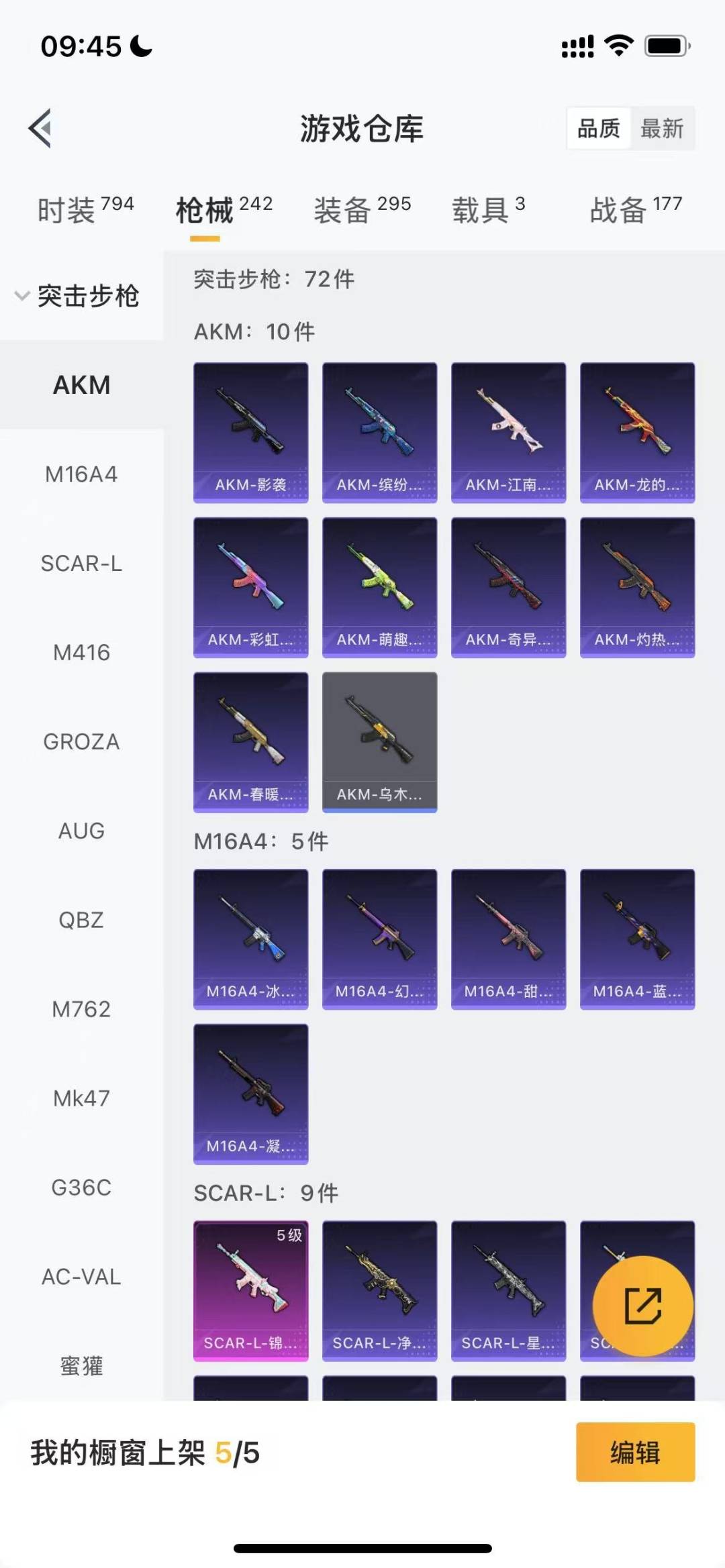This screenshot has width=725, height=1568.
Task: Go back using the top-left arrow
Action: point(40,127)
